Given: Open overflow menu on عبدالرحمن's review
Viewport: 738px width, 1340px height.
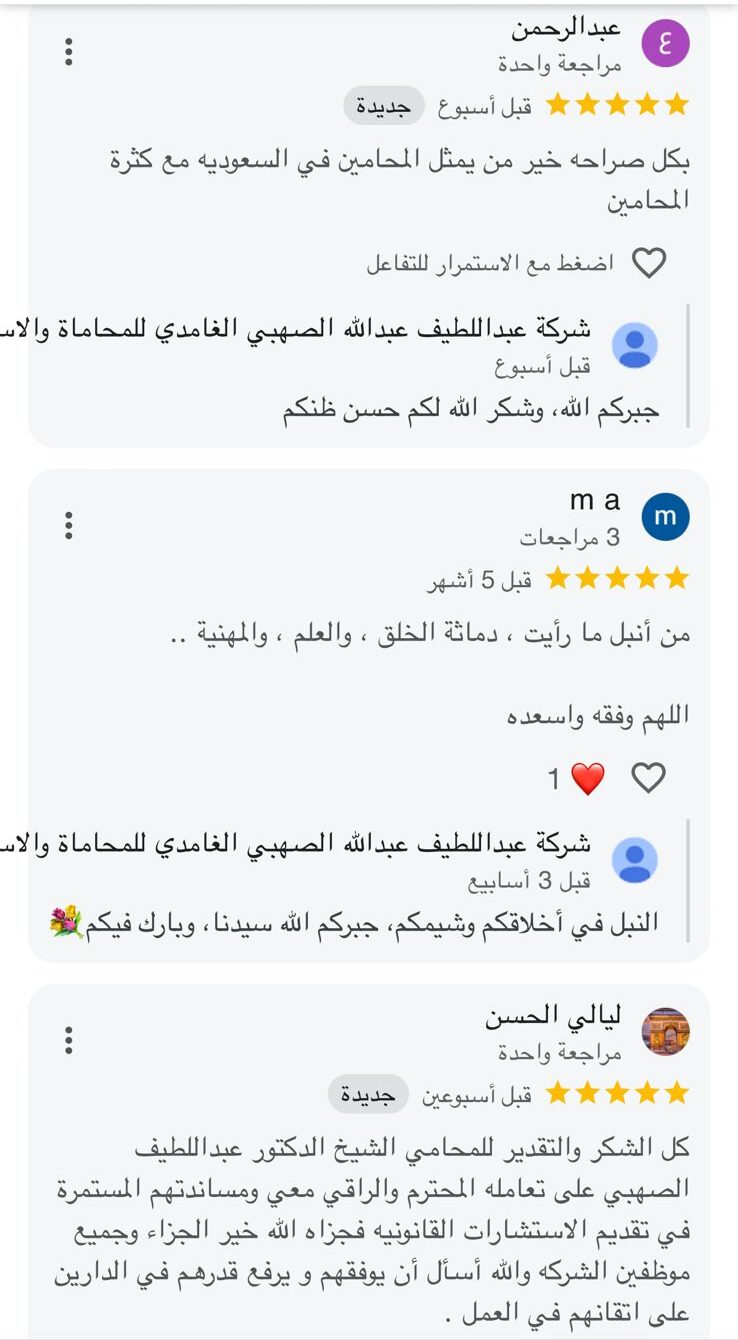Looking at the screenshot, I should pyautogui.click(x=68, y=51).
